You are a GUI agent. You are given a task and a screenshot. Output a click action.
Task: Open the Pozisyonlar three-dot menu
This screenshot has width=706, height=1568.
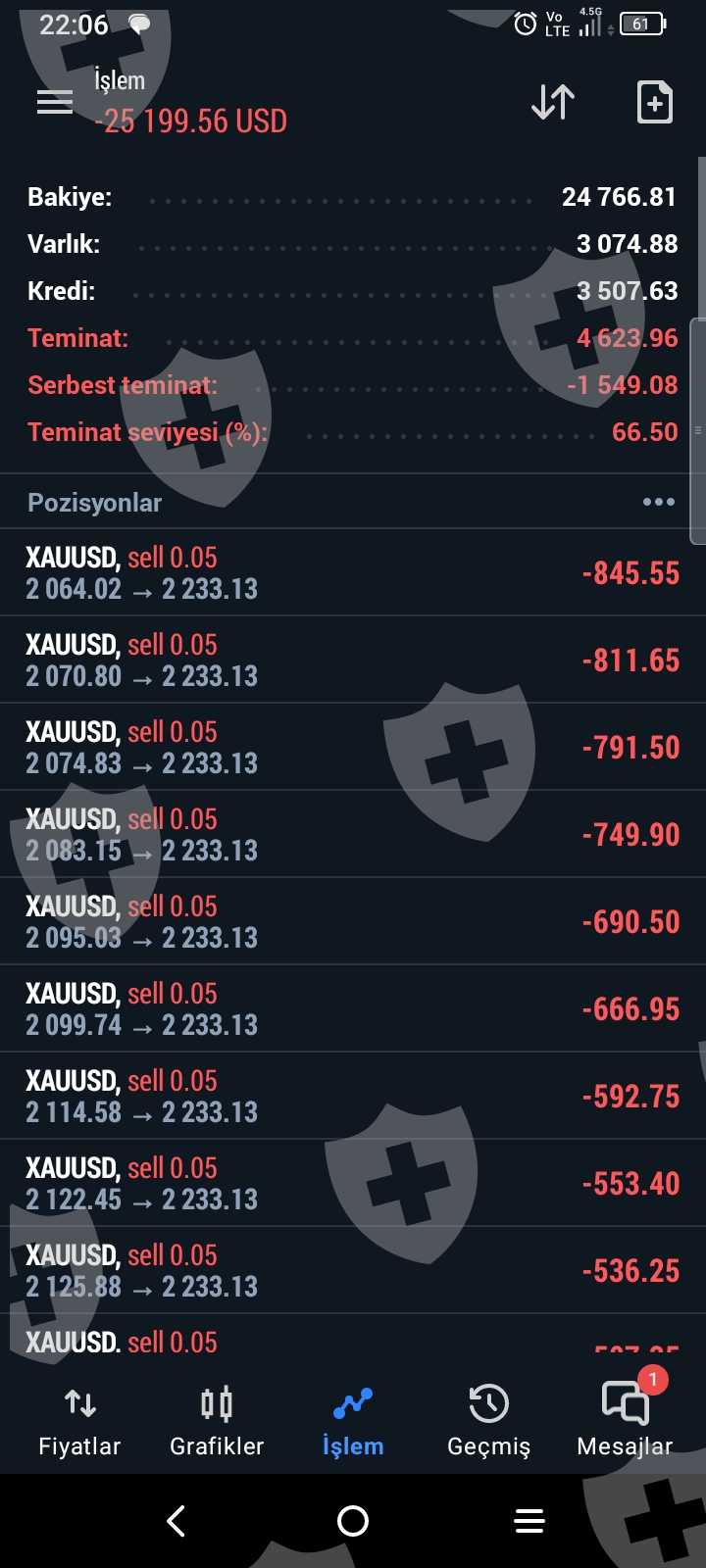[x=658, y=502]
